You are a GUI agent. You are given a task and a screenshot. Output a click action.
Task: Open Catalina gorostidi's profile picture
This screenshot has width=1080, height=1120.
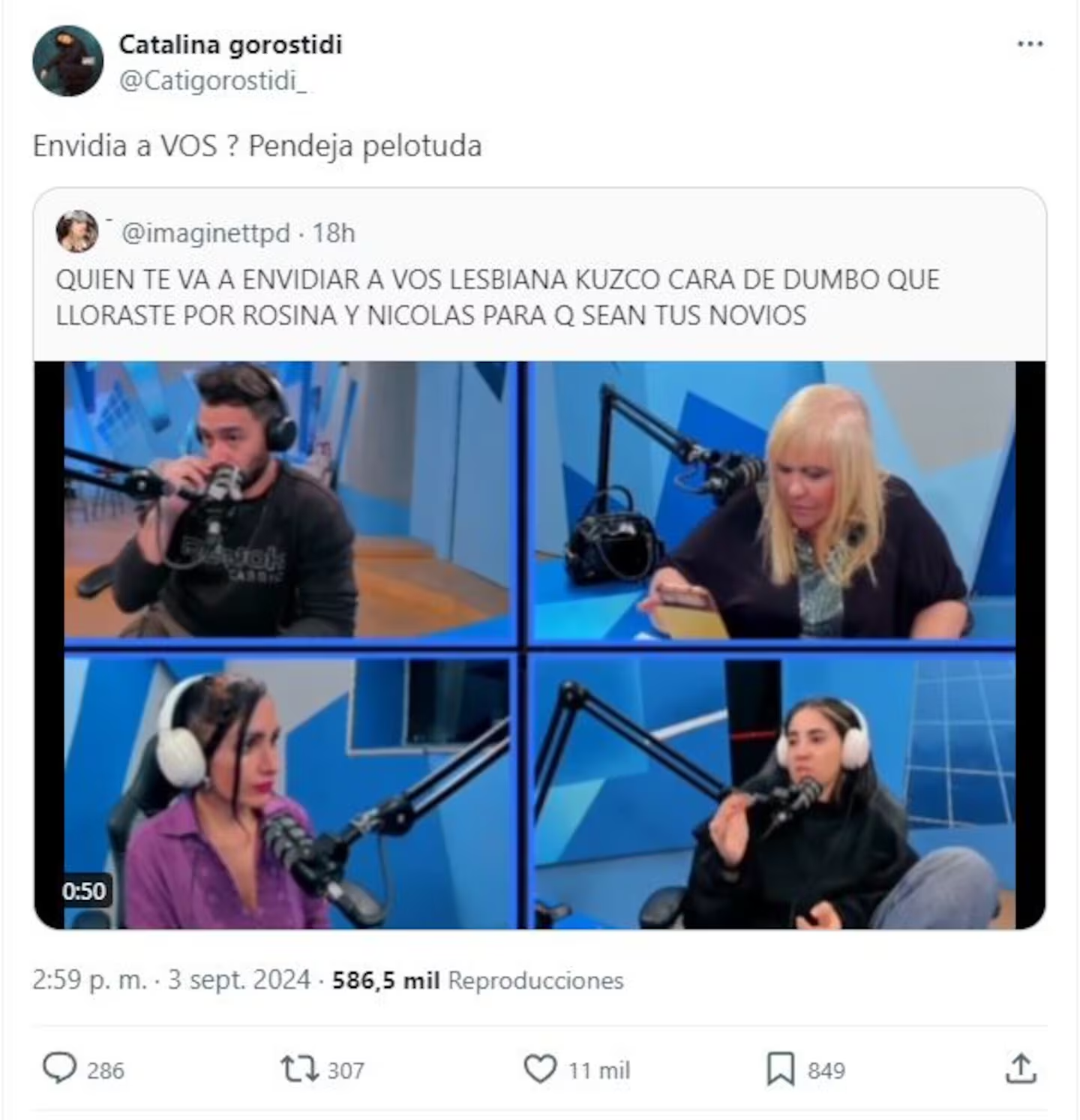tap(67, 62)
